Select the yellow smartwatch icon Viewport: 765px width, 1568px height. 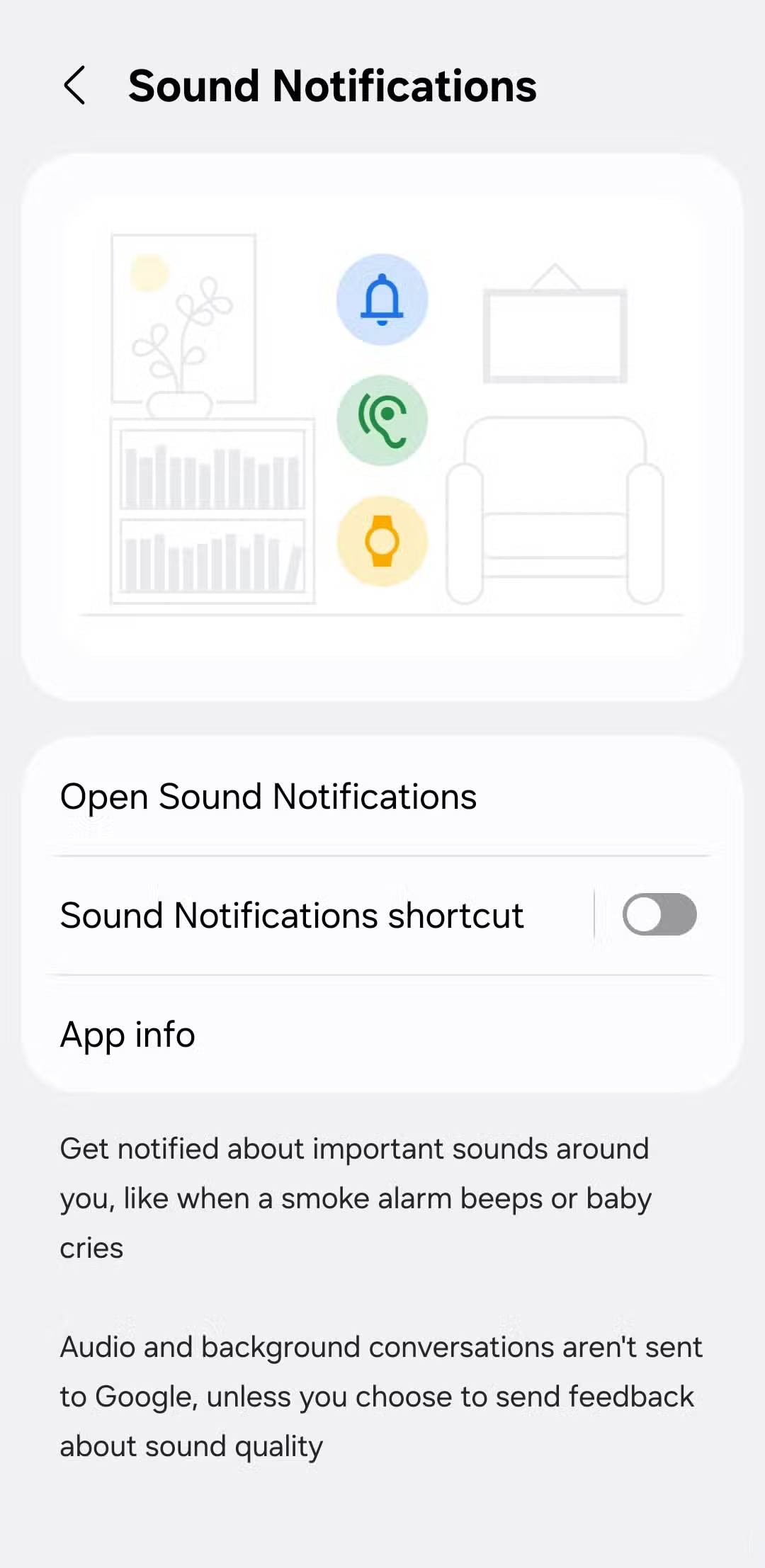pos(382,540)
